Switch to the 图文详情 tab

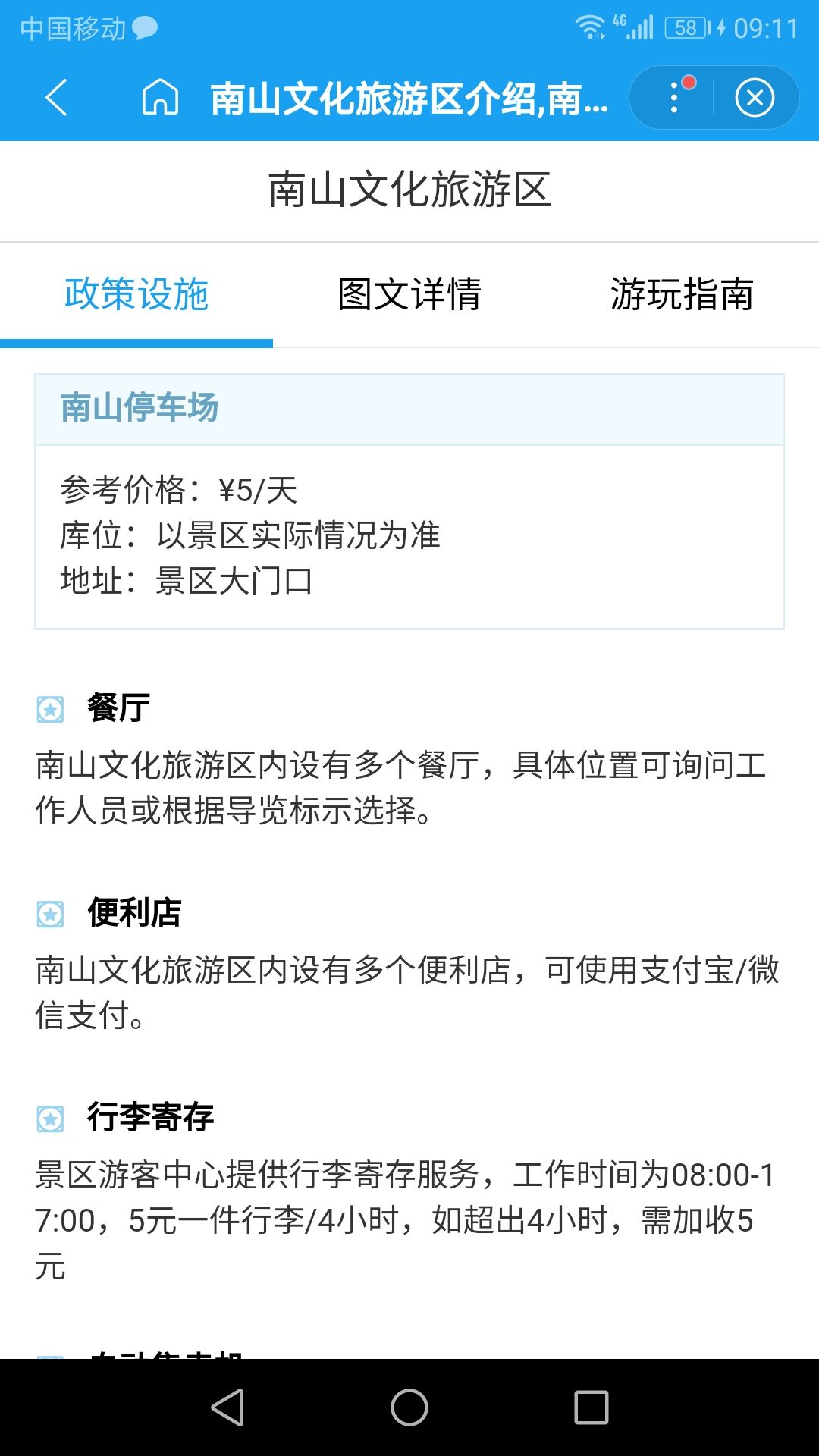pyautogui.click(x=409, y=294)
